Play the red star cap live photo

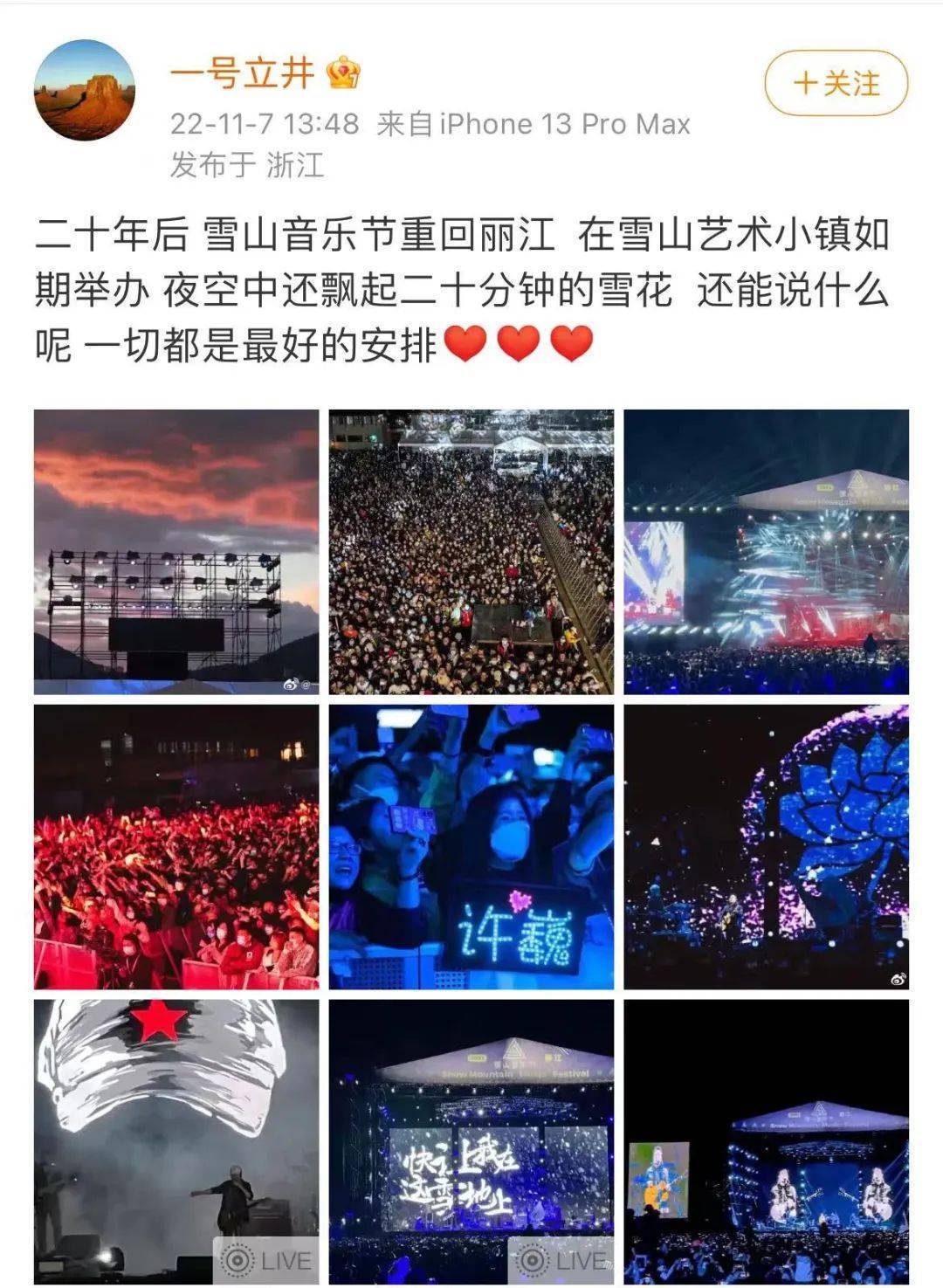176,1141
